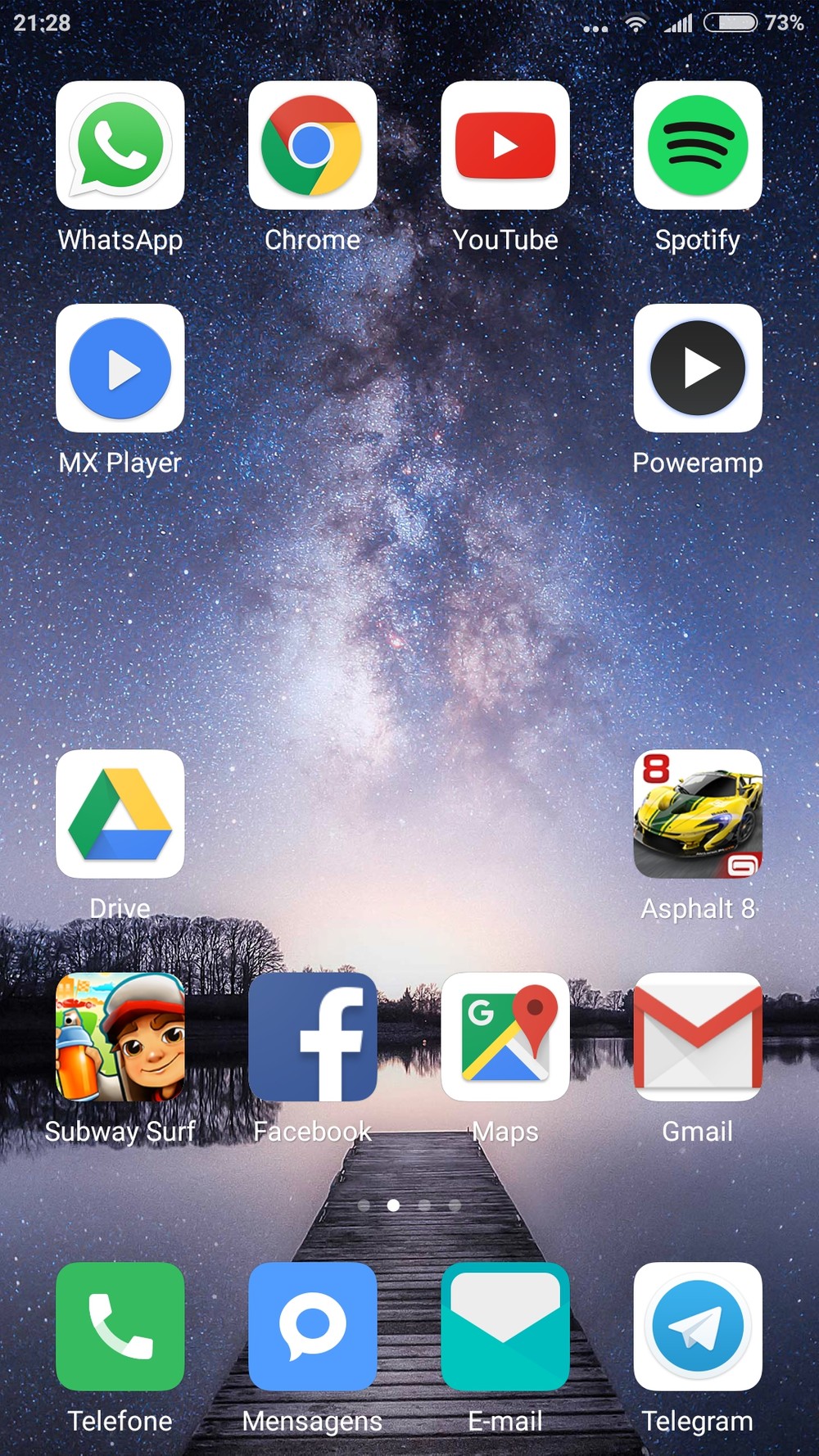The image size is (819, 1456).
Task: Open Gmail
Action: (x=698, y=1037)
